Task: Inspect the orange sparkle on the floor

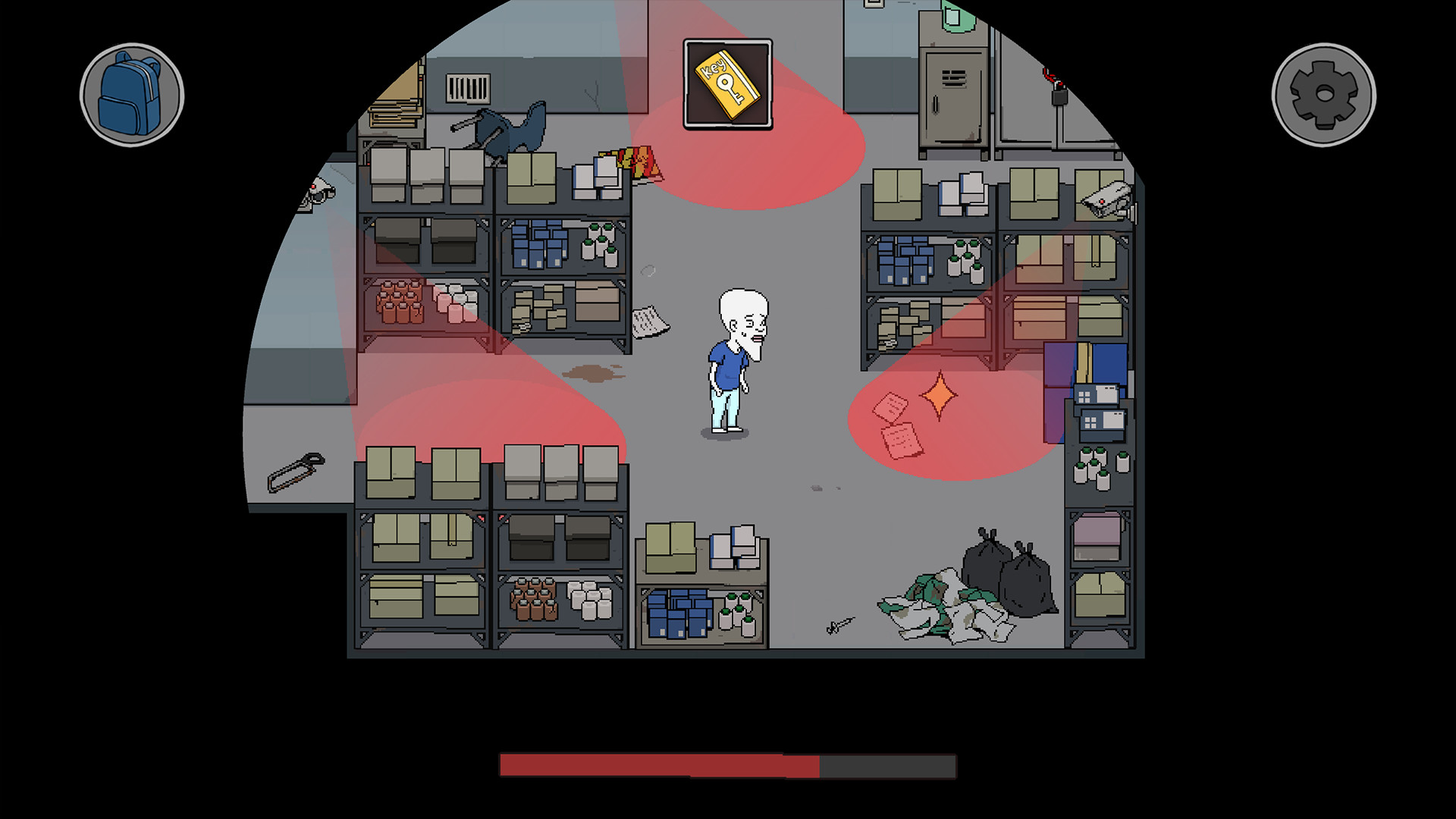Action: tap(939, 394)
